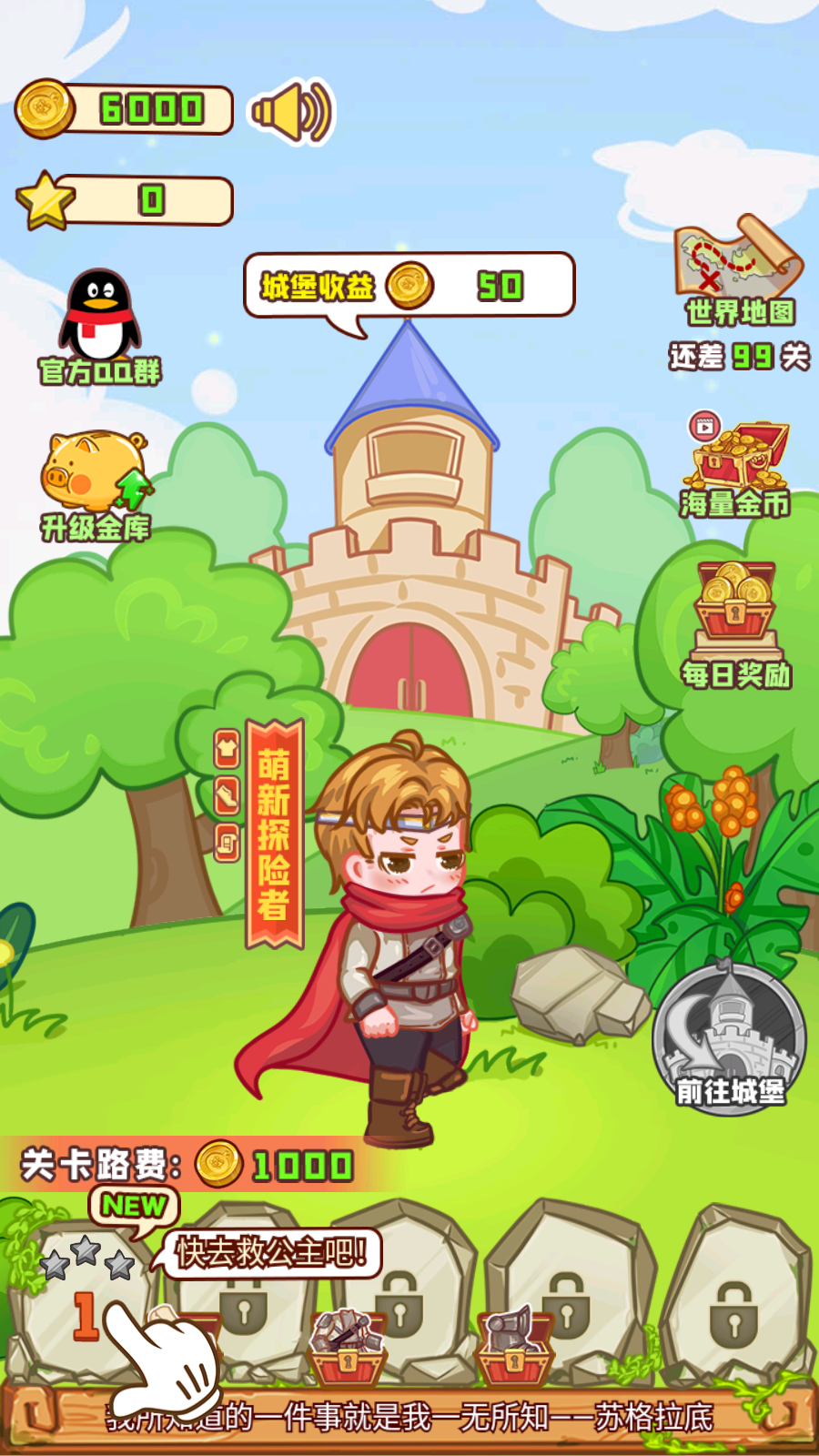Collect the castle income bubble (城堡收益)
The image size is (819, 1456).
click(409, 286)
